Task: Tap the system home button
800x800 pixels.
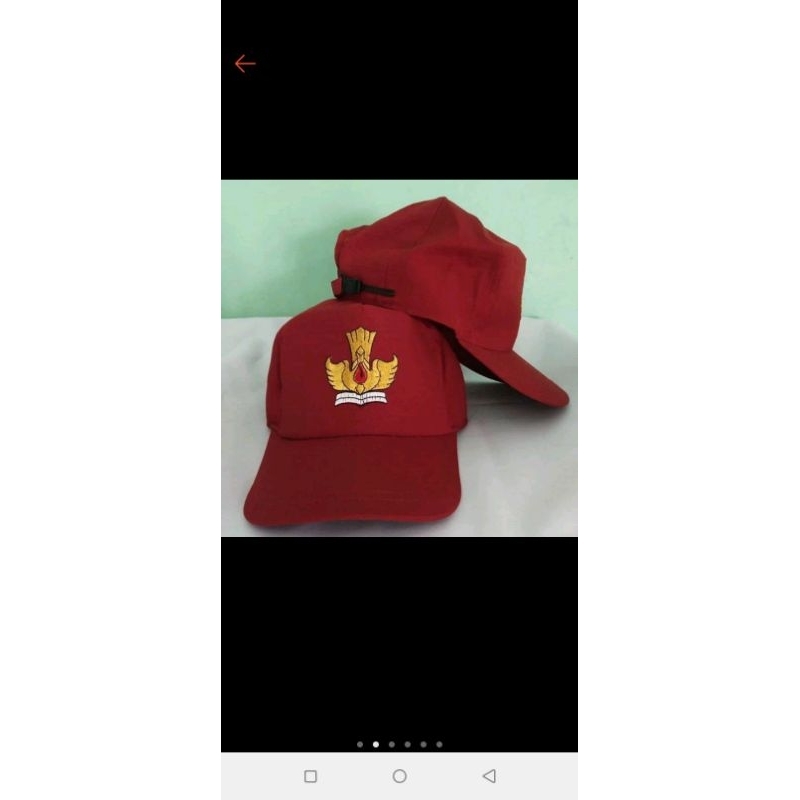Action: [x=399, y=776]
